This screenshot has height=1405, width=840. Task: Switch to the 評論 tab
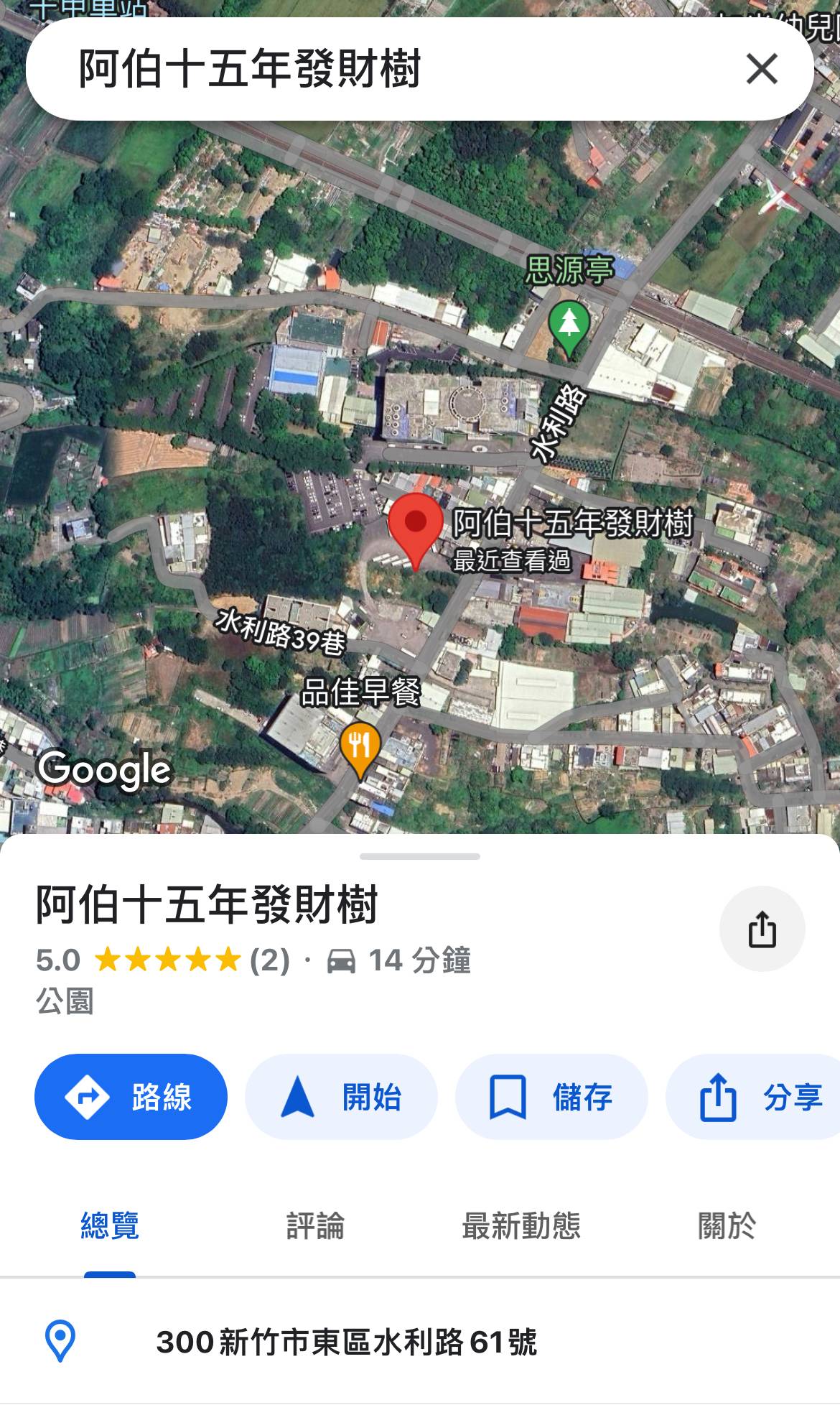click(315, 1226)
